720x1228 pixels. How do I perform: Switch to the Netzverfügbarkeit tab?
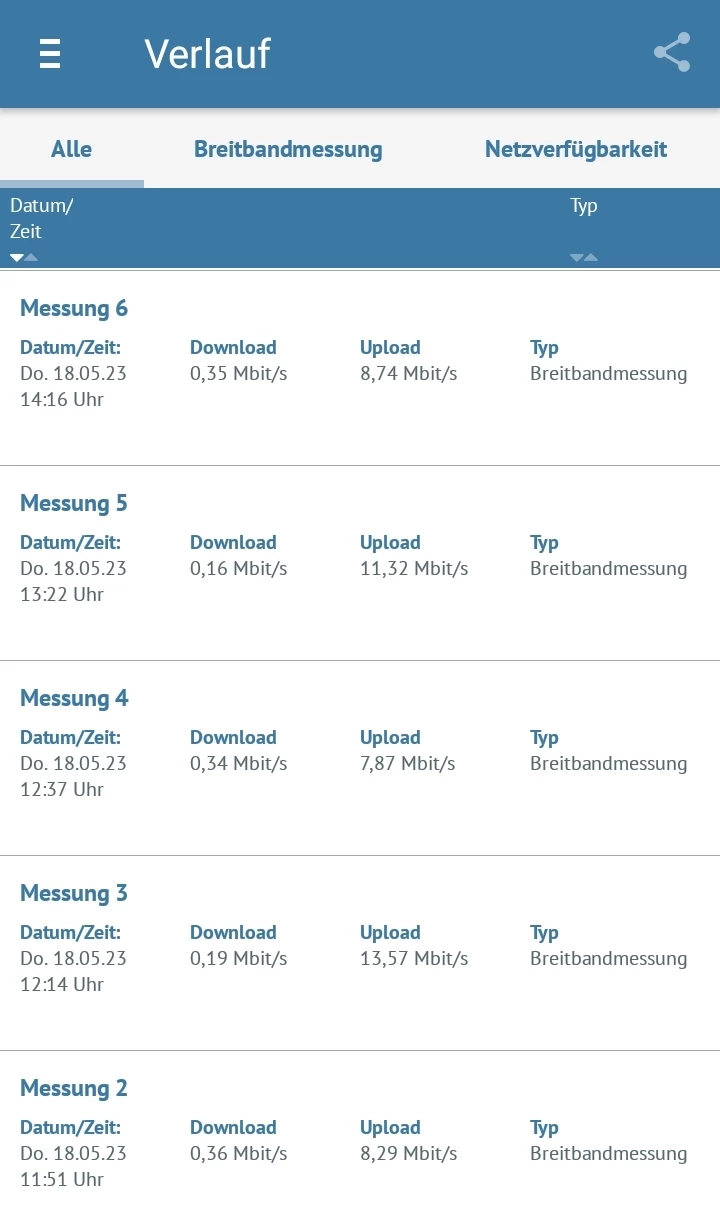575,150
